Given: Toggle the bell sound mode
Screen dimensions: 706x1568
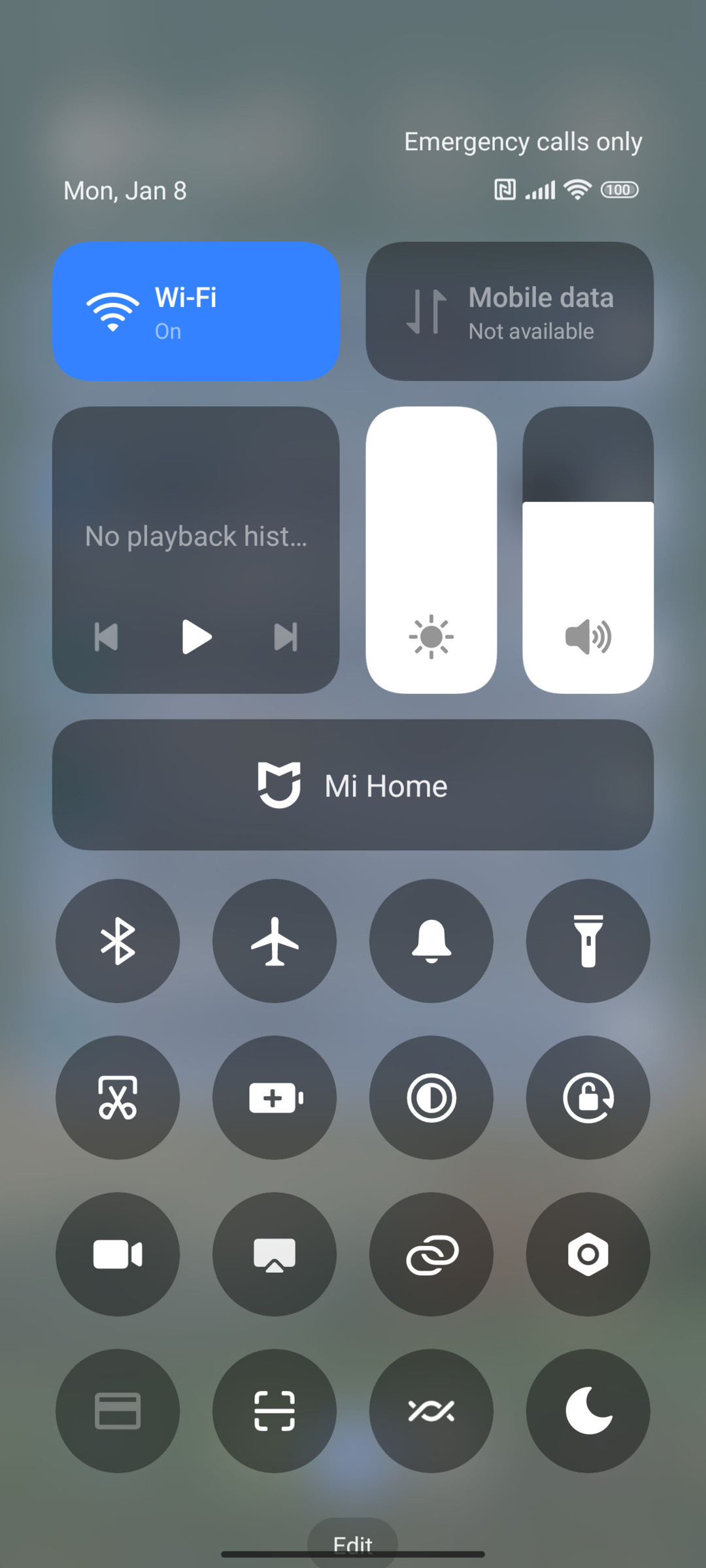Looking at the screenshot, I should [x=431, y=941].
